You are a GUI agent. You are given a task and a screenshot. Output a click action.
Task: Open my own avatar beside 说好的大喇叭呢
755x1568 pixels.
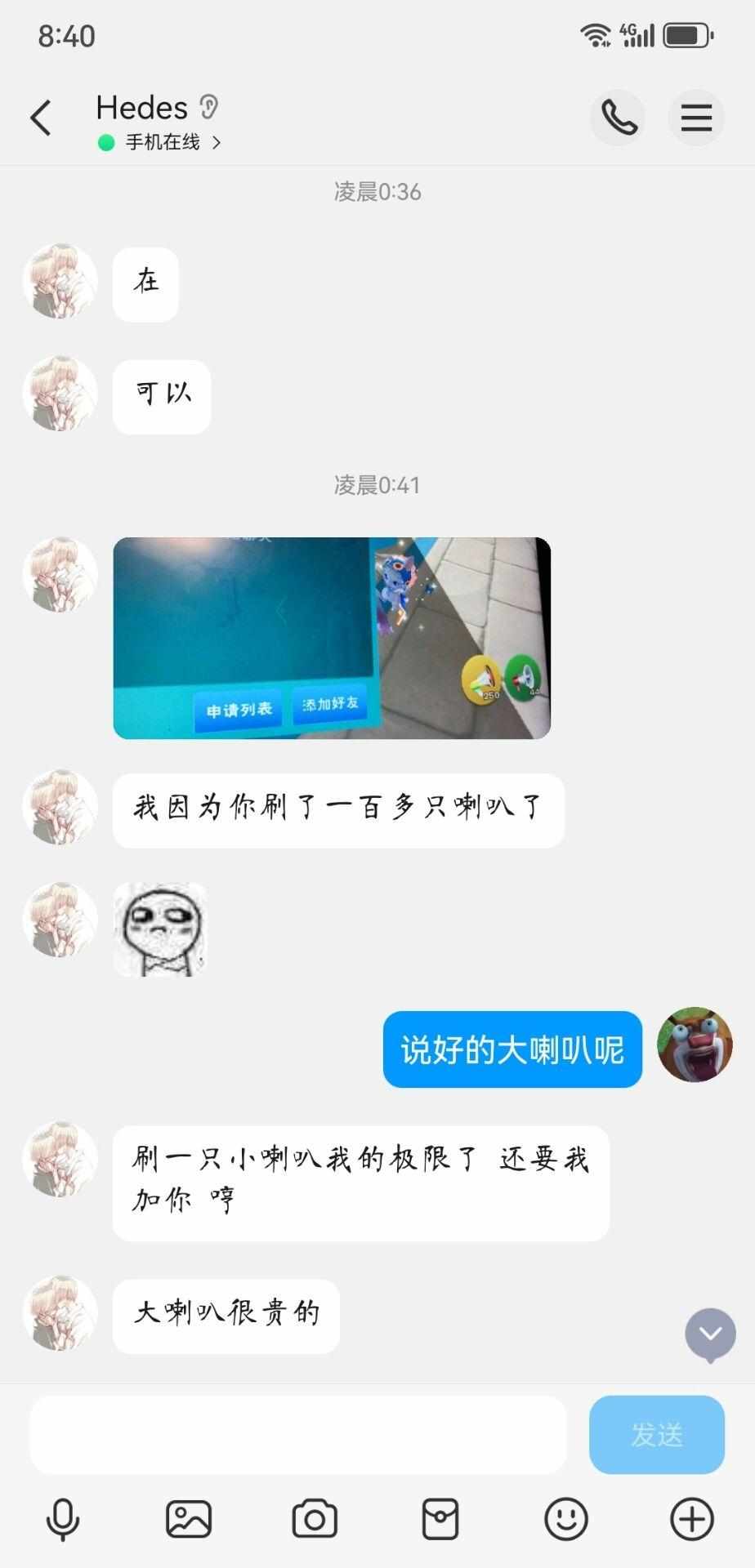pos(695,1045)
